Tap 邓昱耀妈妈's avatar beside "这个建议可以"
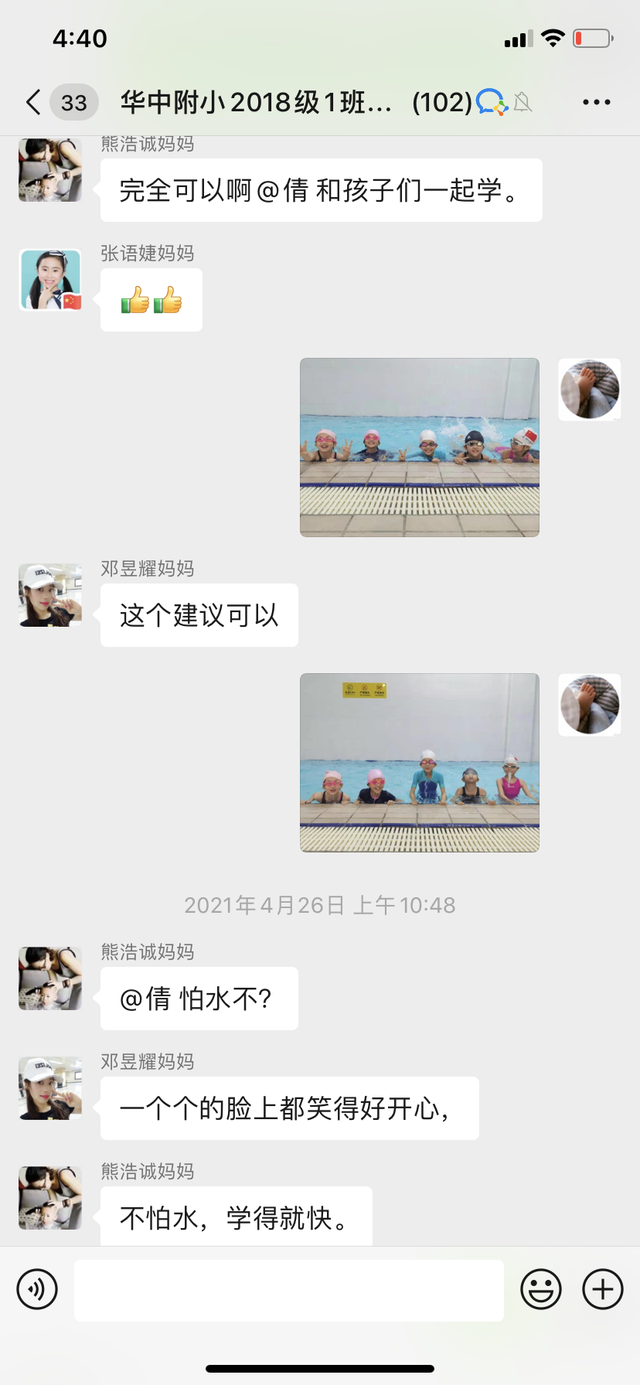The height and width of the screenshot is (1385, 640). pos(50,595)
